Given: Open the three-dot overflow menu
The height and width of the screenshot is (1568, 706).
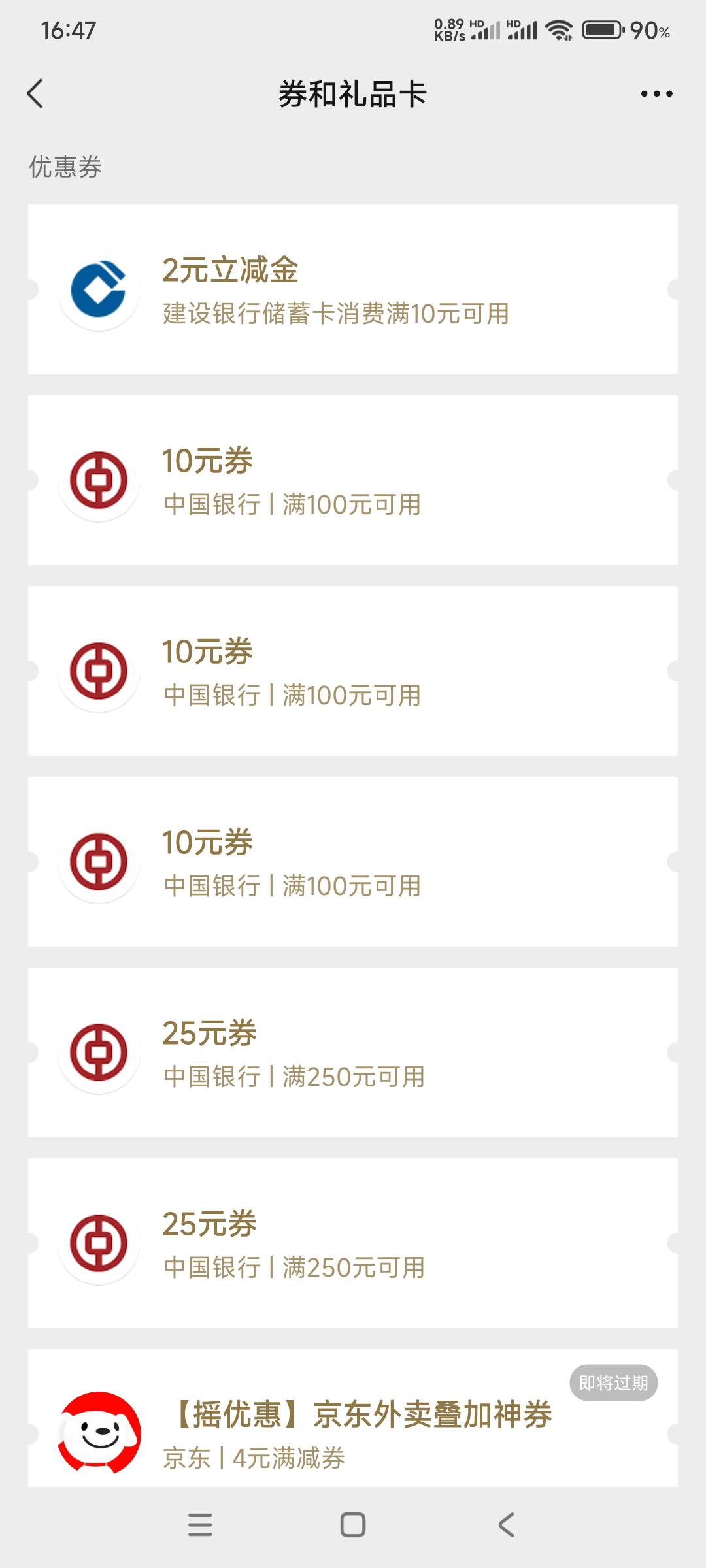Looking at the screenshot, I should point(656,94).
